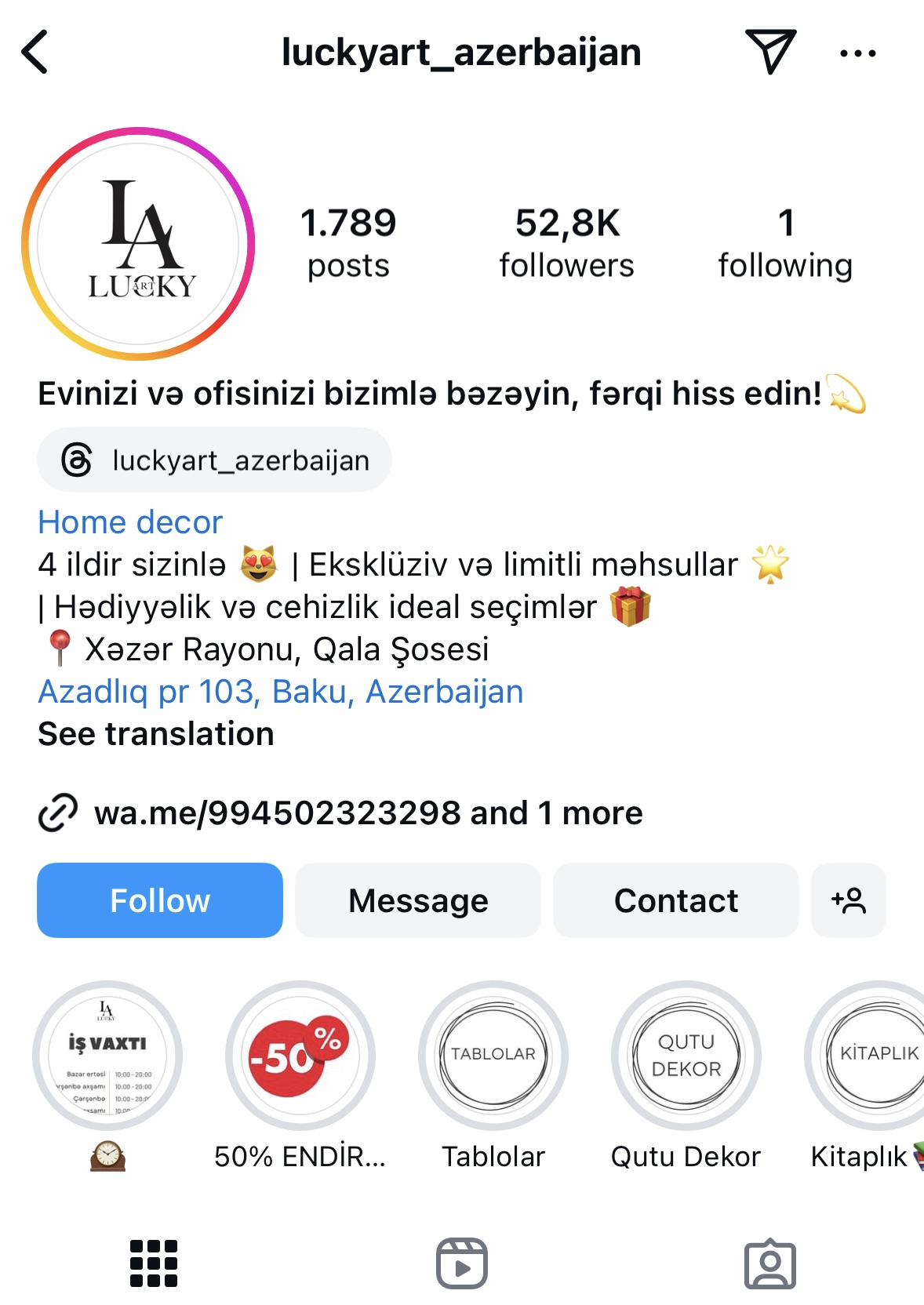Switch to the Reels tab
Screen dimensions: 924x1305
point(461,1263)
